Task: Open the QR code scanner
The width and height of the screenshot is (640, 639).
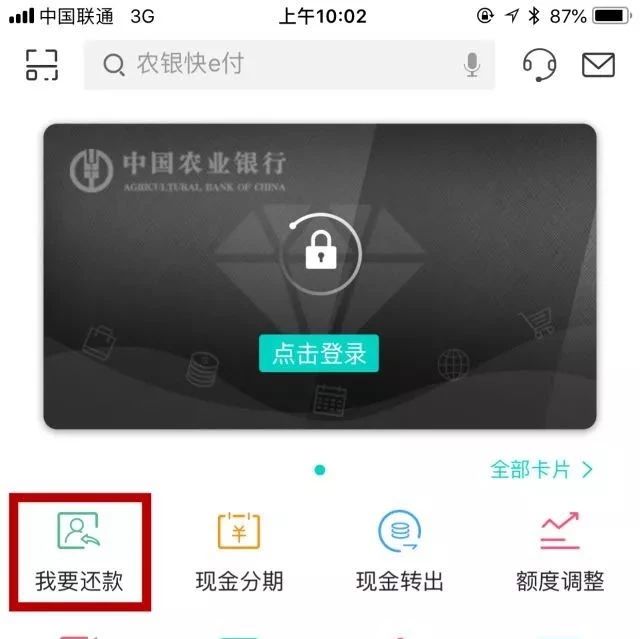Action: click(42, 65)
